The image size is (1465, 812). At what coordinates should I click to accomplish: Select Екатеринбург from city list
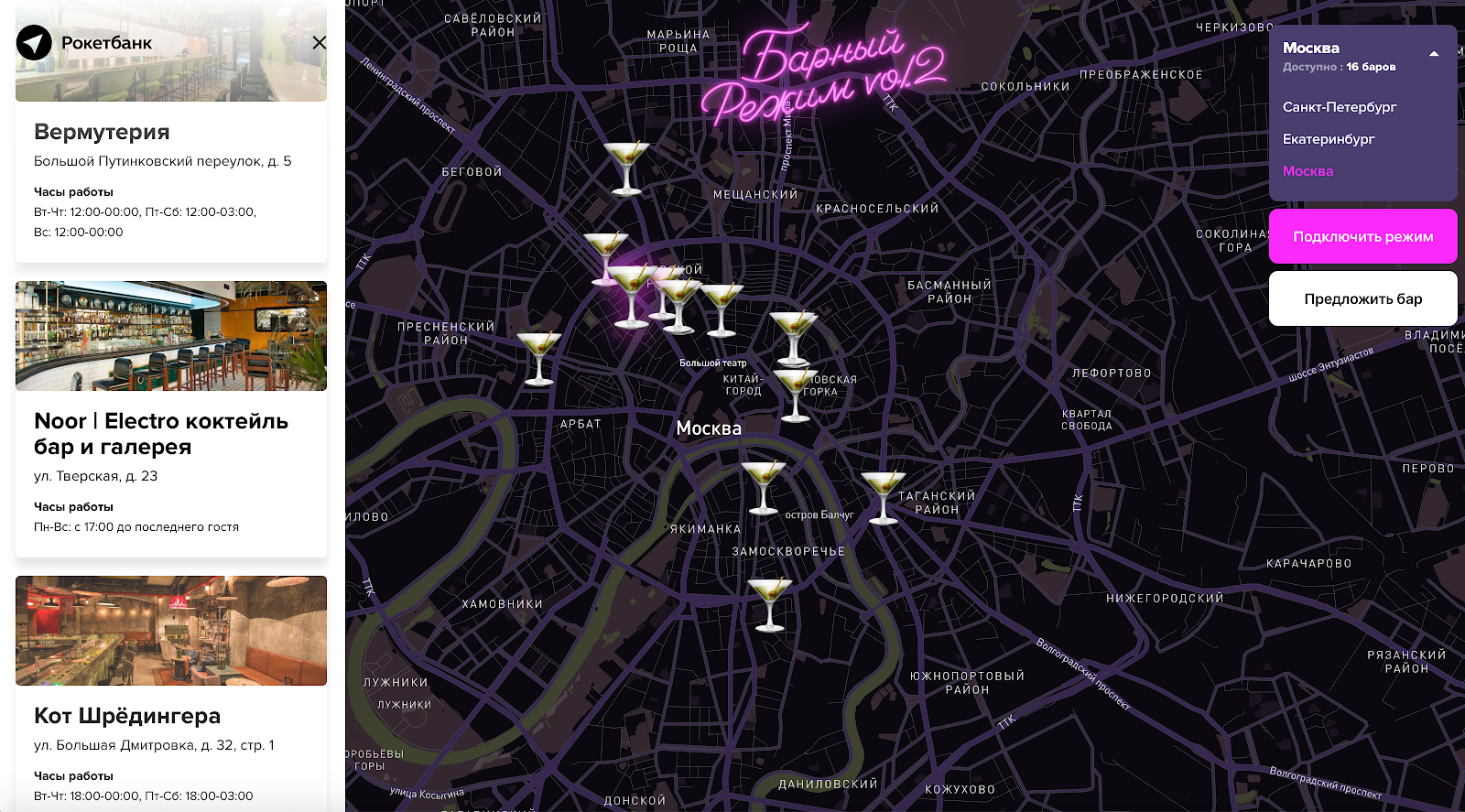pos(1328,139)
